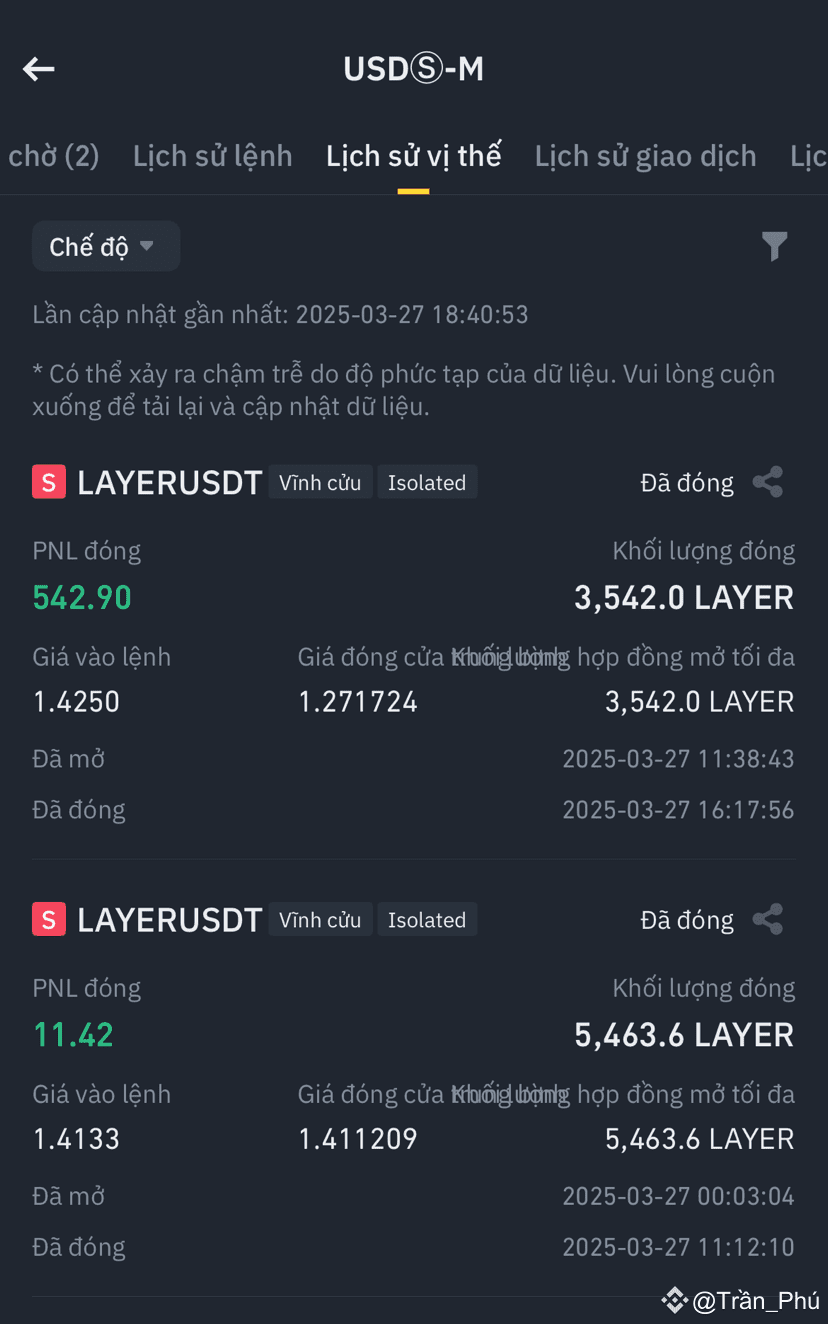
Task: Tap the green PNL value 542.90
Action: [x=82, y=597]
